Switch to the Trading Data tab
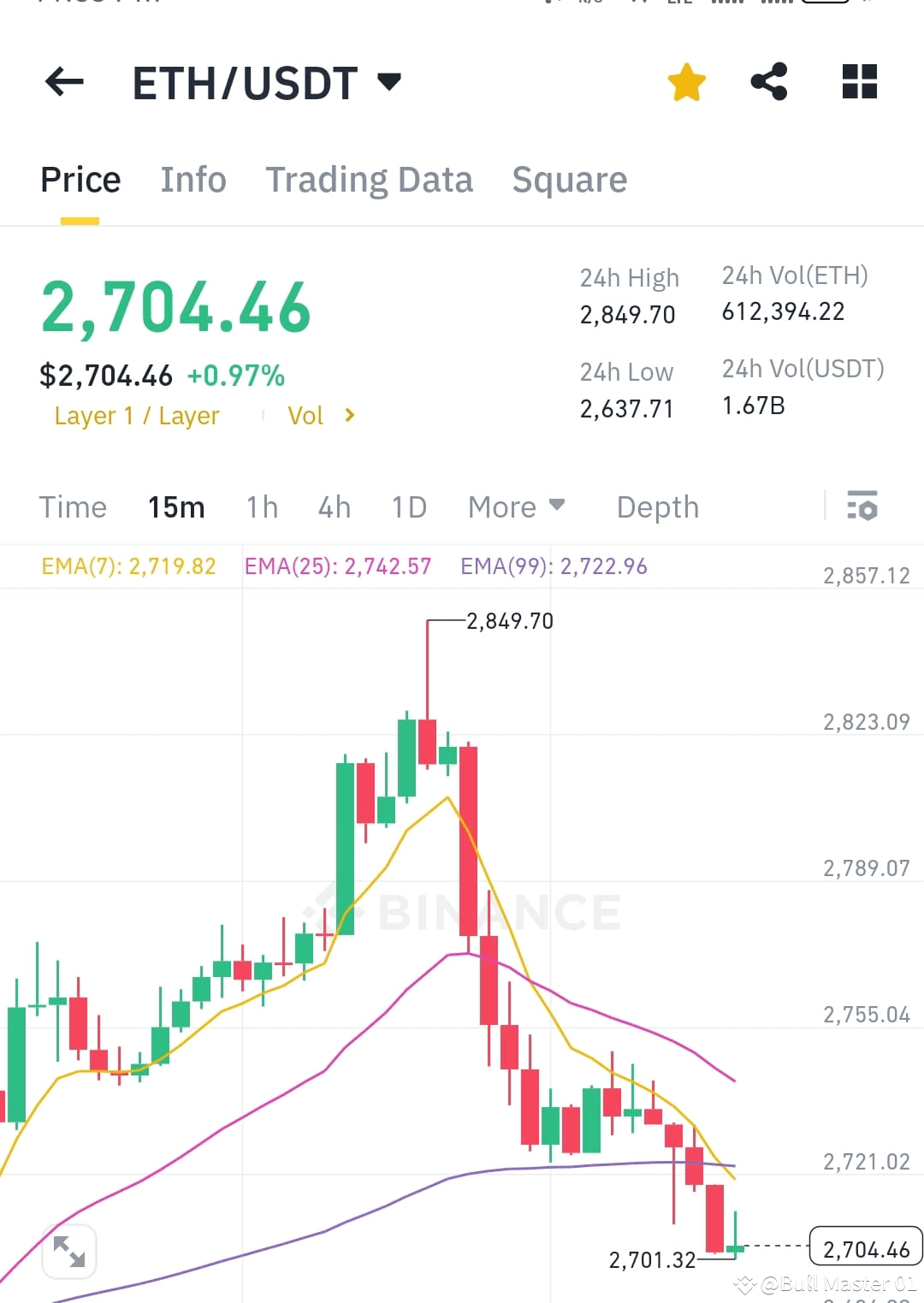Screen dimensions: 924x1303 [370, 180]
